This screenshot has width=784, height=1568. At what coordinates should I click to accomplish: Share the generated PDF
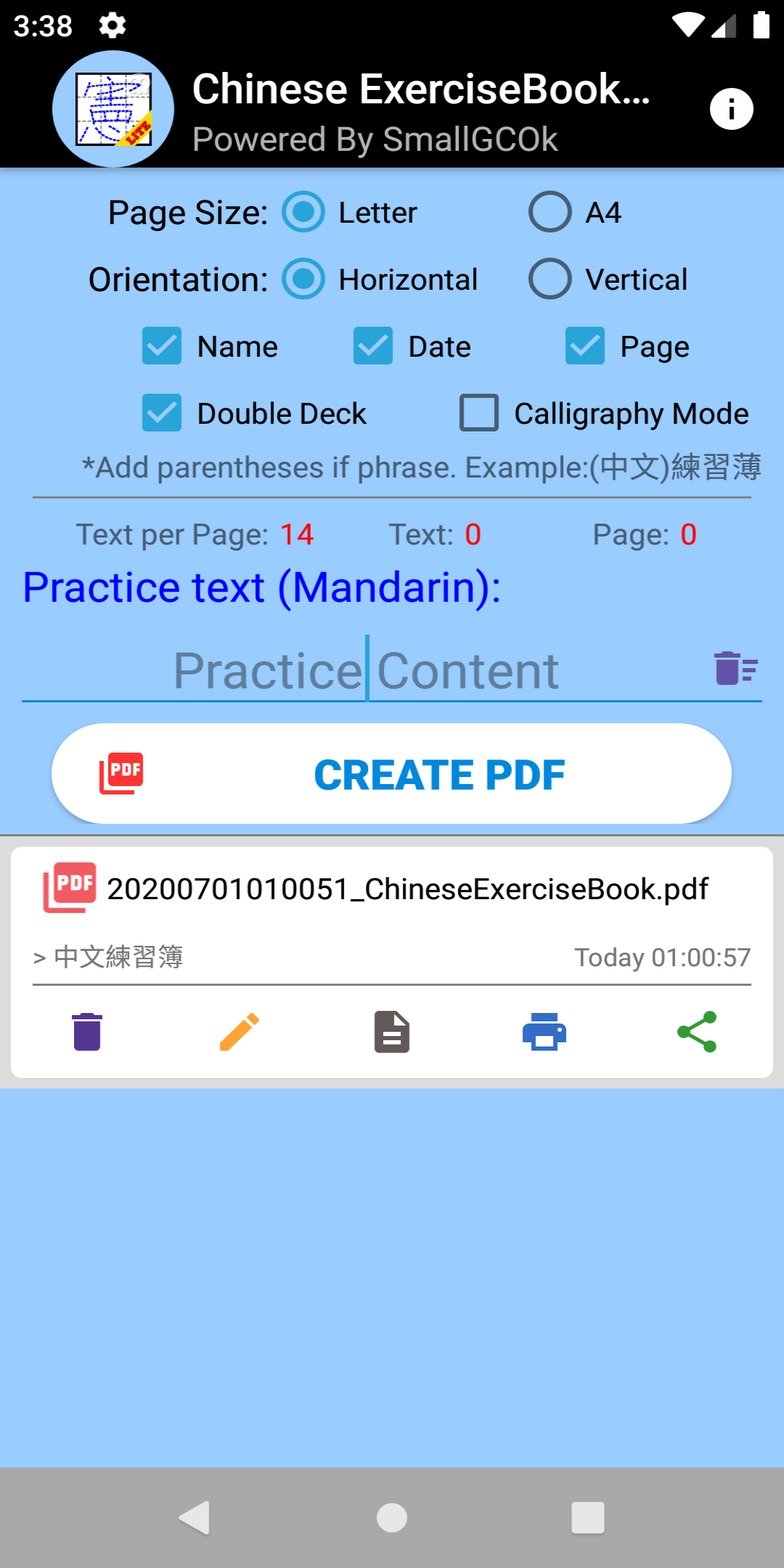pos(697,1032)
